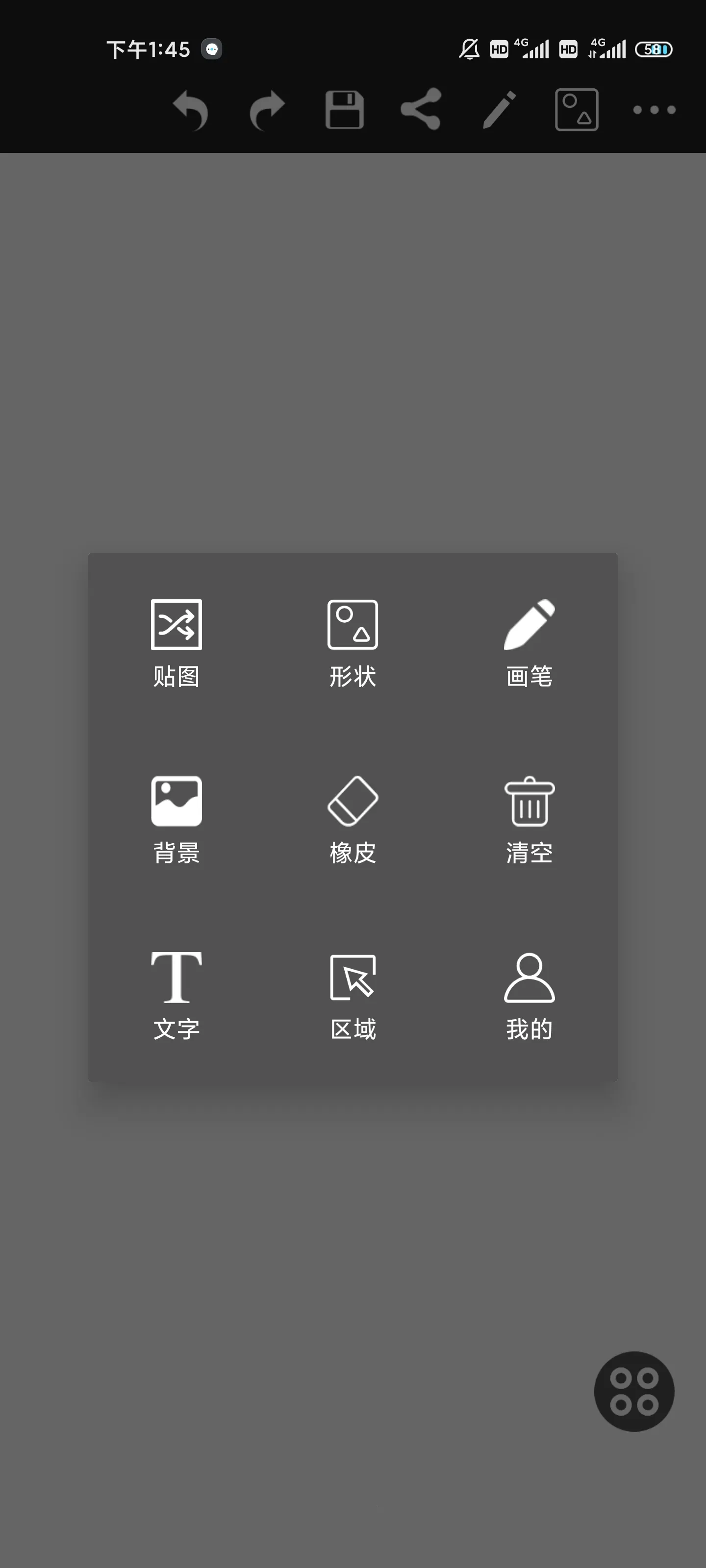Select the 橡皮 eraser tool
Screen dimensions: 706x1568
pos(353,819)
